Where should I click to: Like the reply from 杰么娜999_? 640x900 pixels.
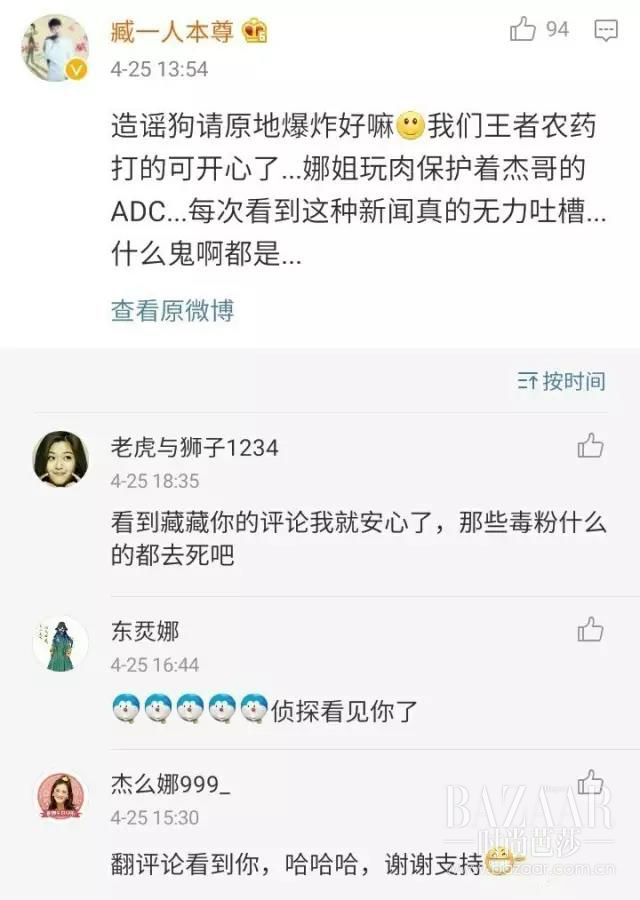[590, 782]
